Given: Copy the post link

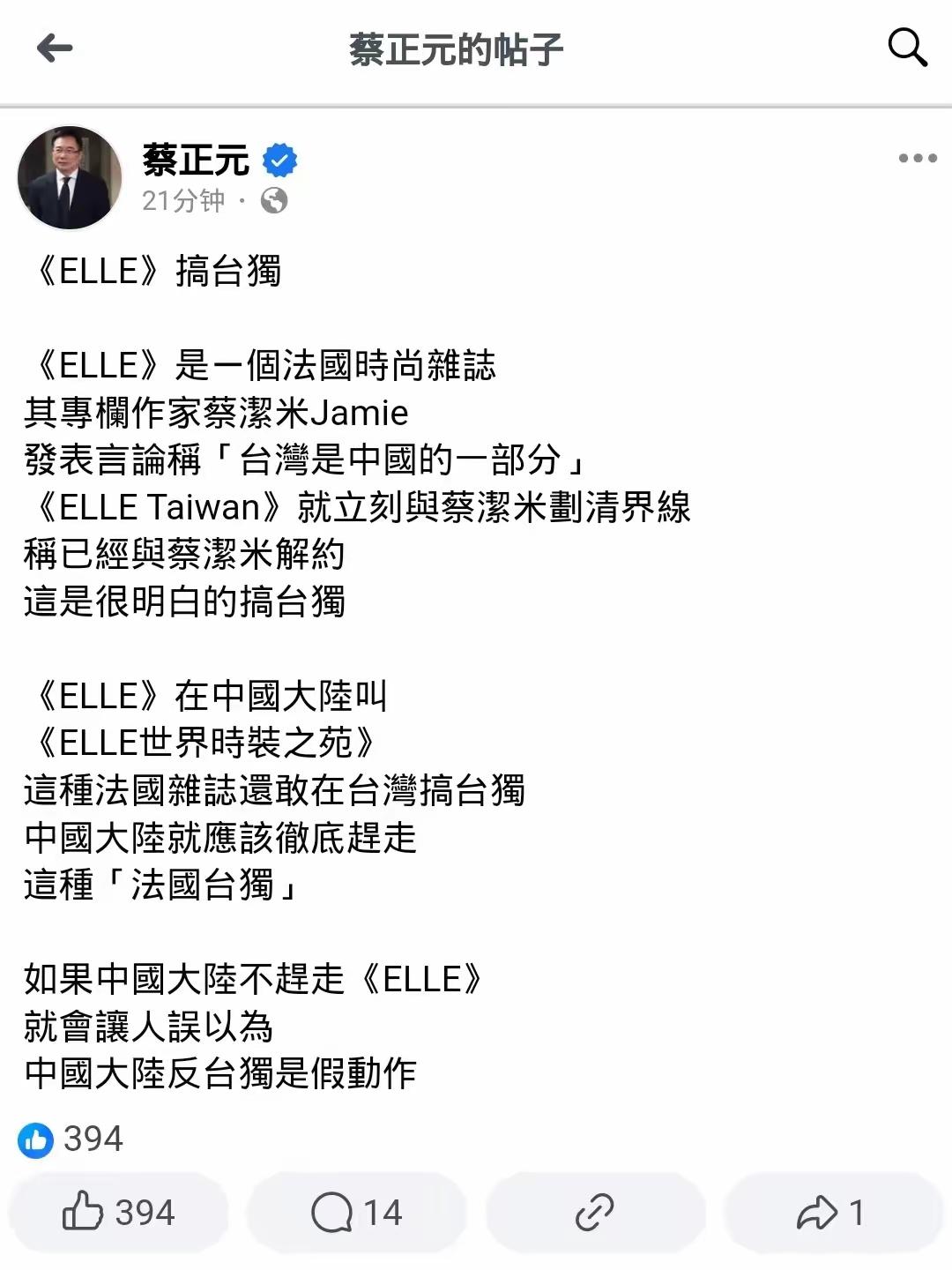Looking at the screenshot, I should point(594,1213).
